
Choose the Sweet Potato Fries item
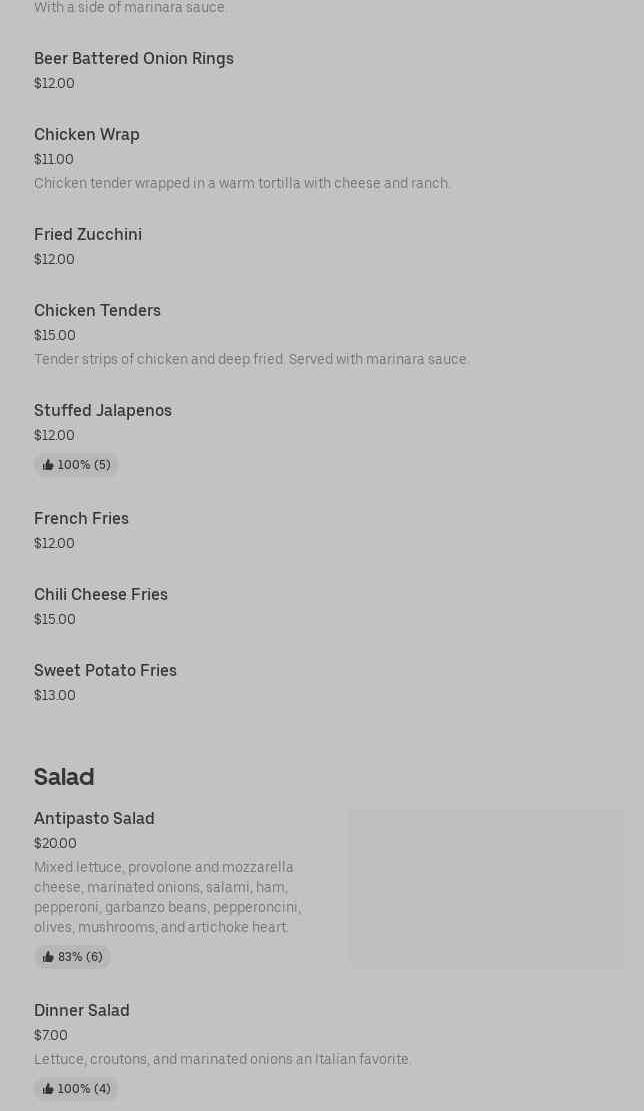coord(105,671)
